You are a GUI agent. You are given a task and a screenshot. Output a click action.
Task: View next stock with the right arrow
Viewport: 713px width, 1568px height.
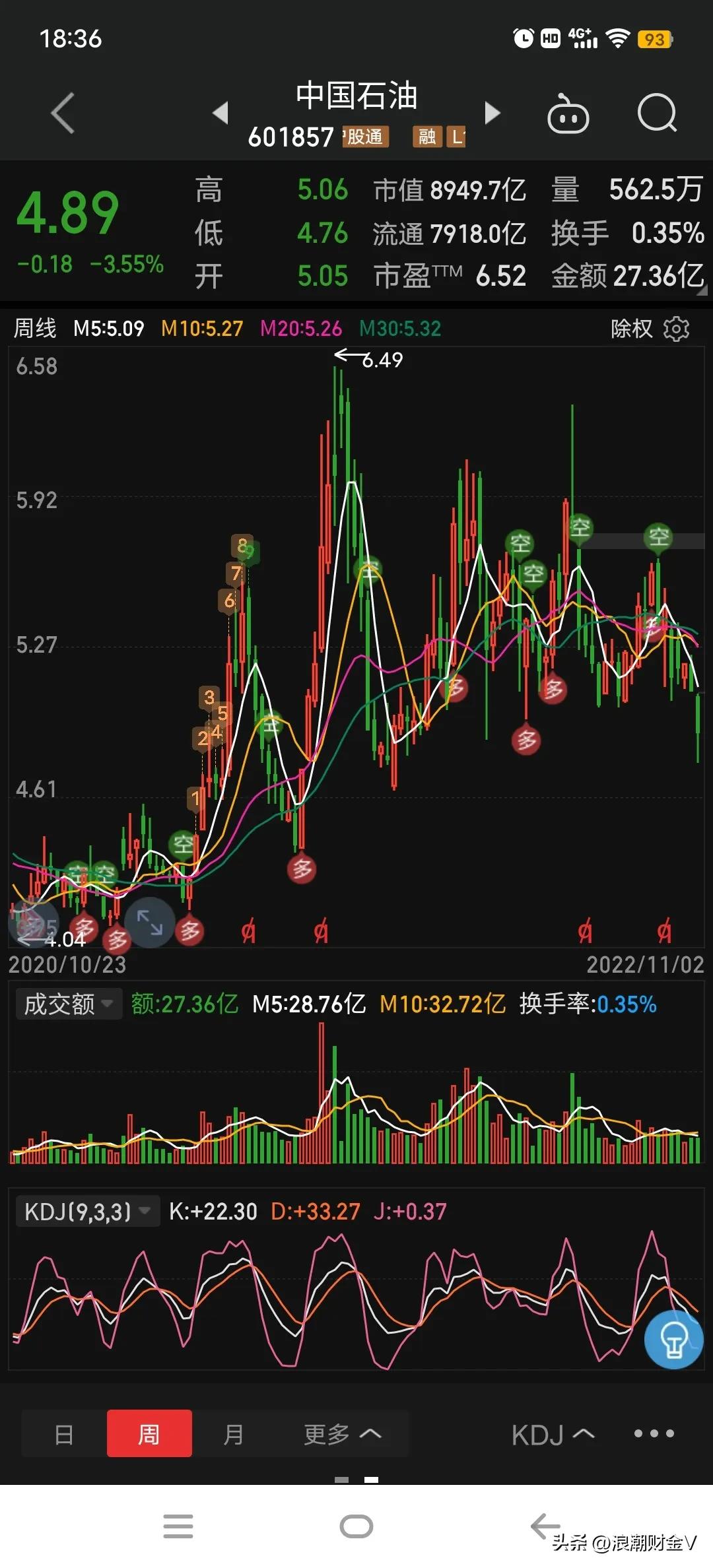(492, 114)
